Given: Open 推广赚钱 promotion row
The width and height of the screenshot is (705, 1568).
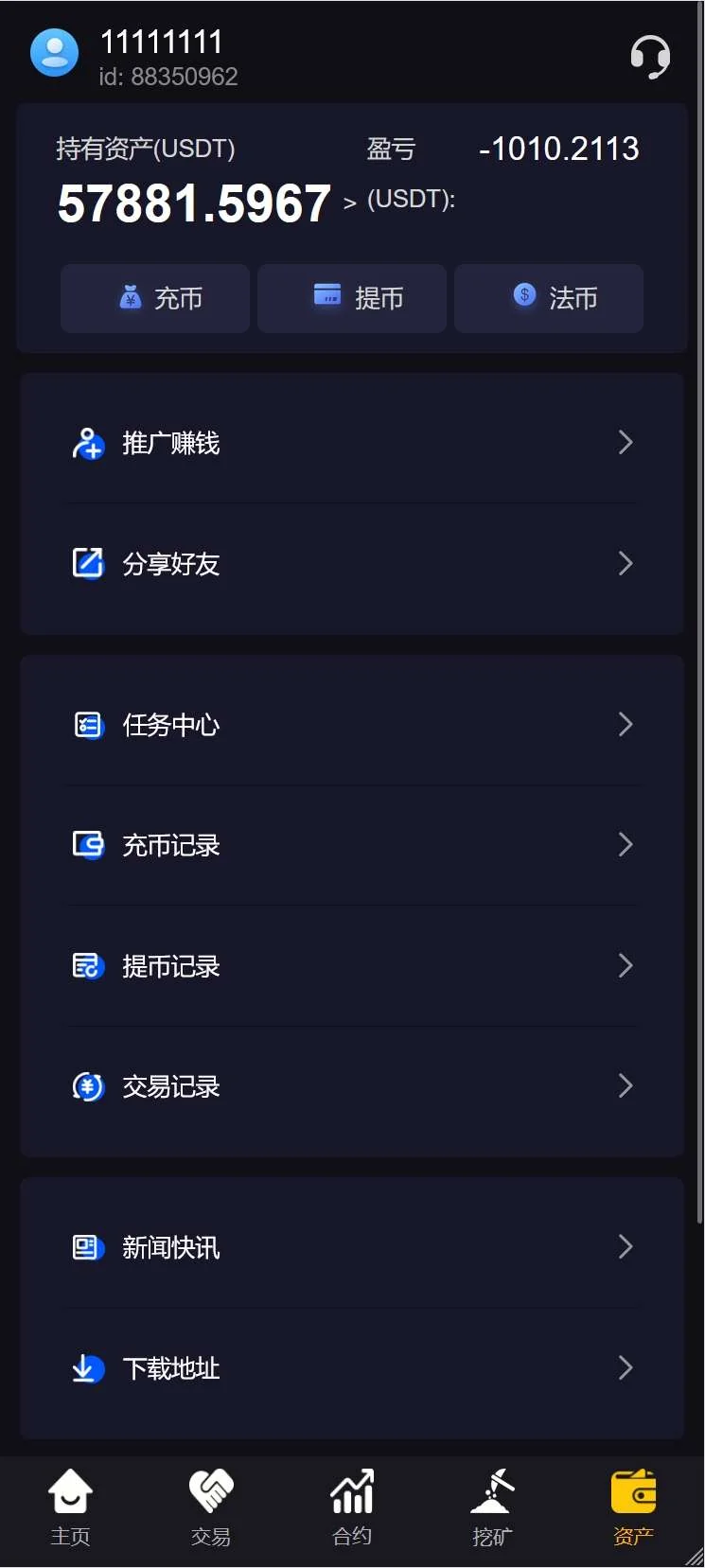Looking at the screenshot, I should (x=352, y=443).
